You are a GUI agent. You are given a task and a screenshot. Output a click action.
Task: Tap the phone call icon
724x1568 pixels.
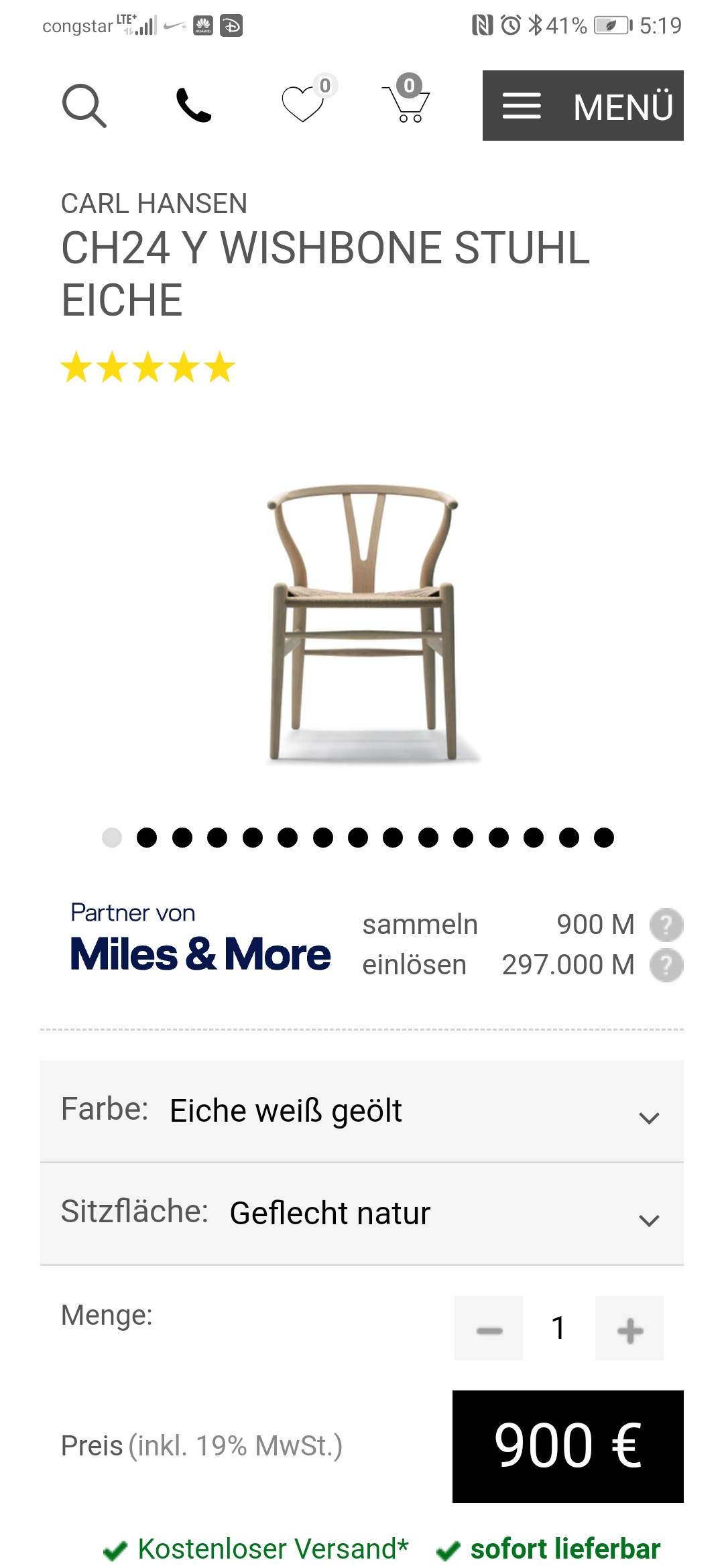[x=194, y=105]
